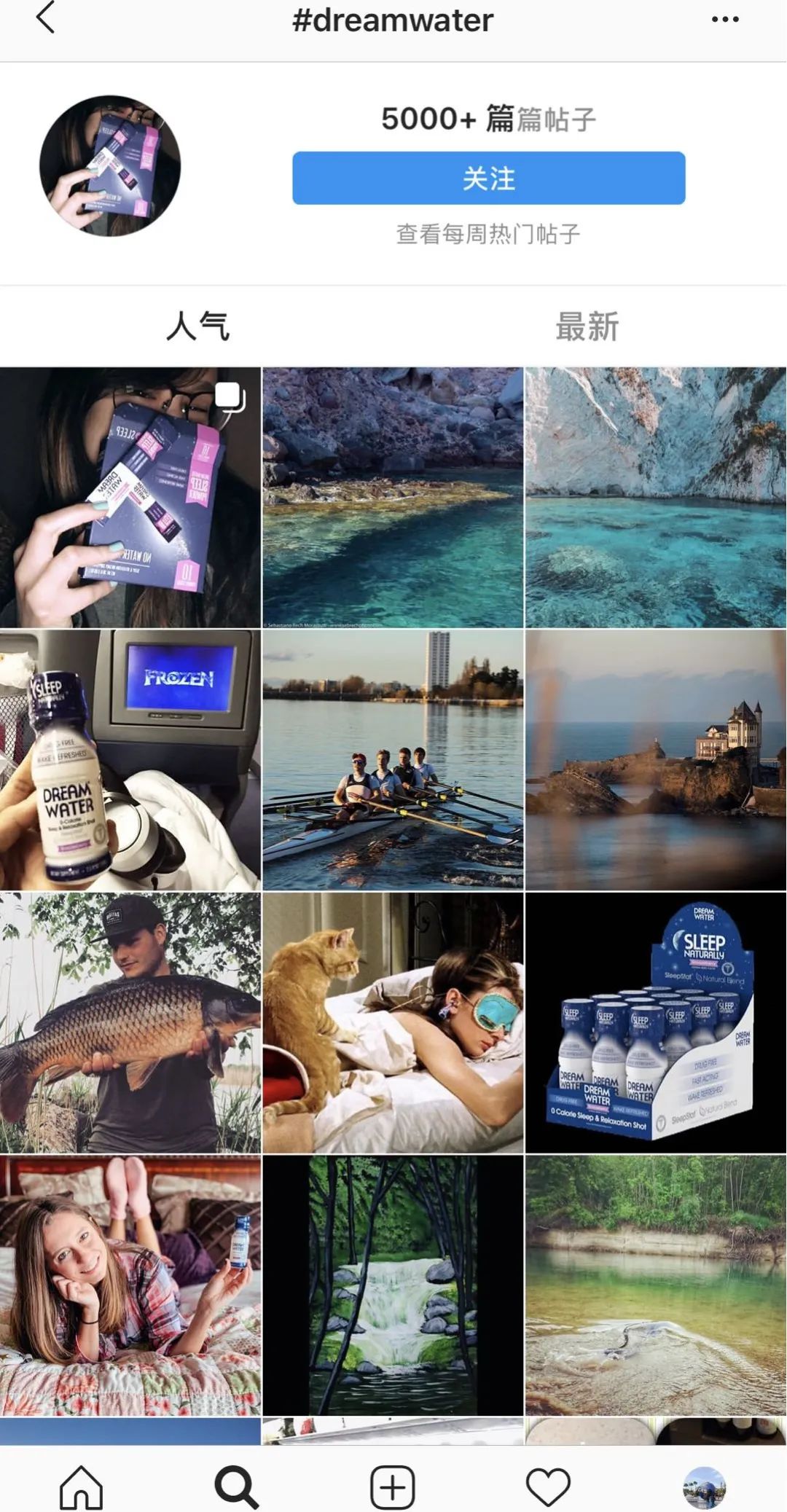Screen dimensions: 787x1512
Task: View the man holding large carp post
Action: click(x=130, y=1022)
